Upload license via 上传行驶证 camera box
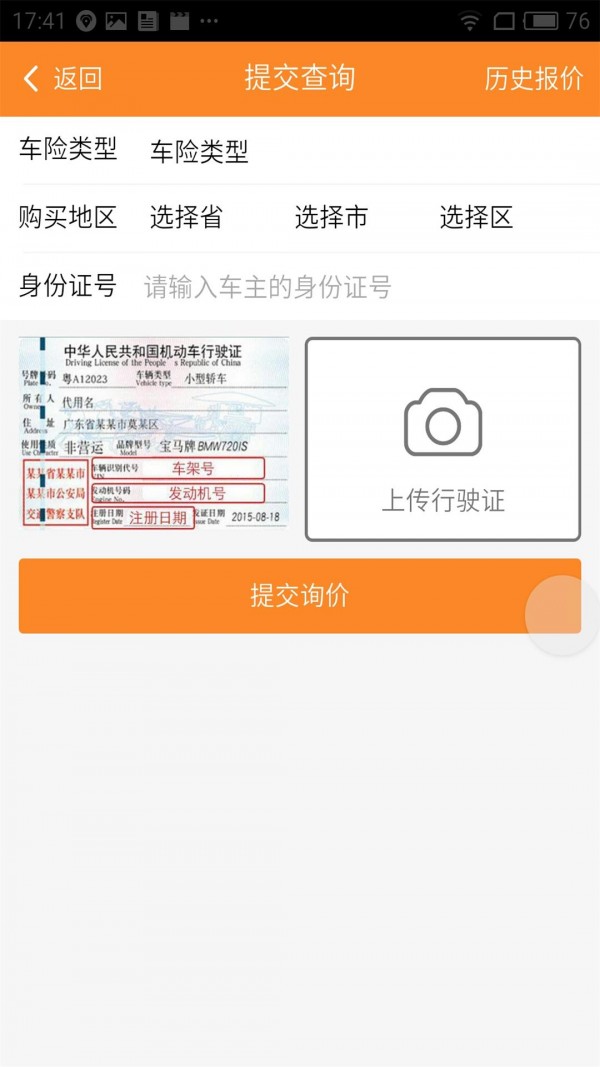The height and width of the screenshot is (1067, 600). click(442, 440)
